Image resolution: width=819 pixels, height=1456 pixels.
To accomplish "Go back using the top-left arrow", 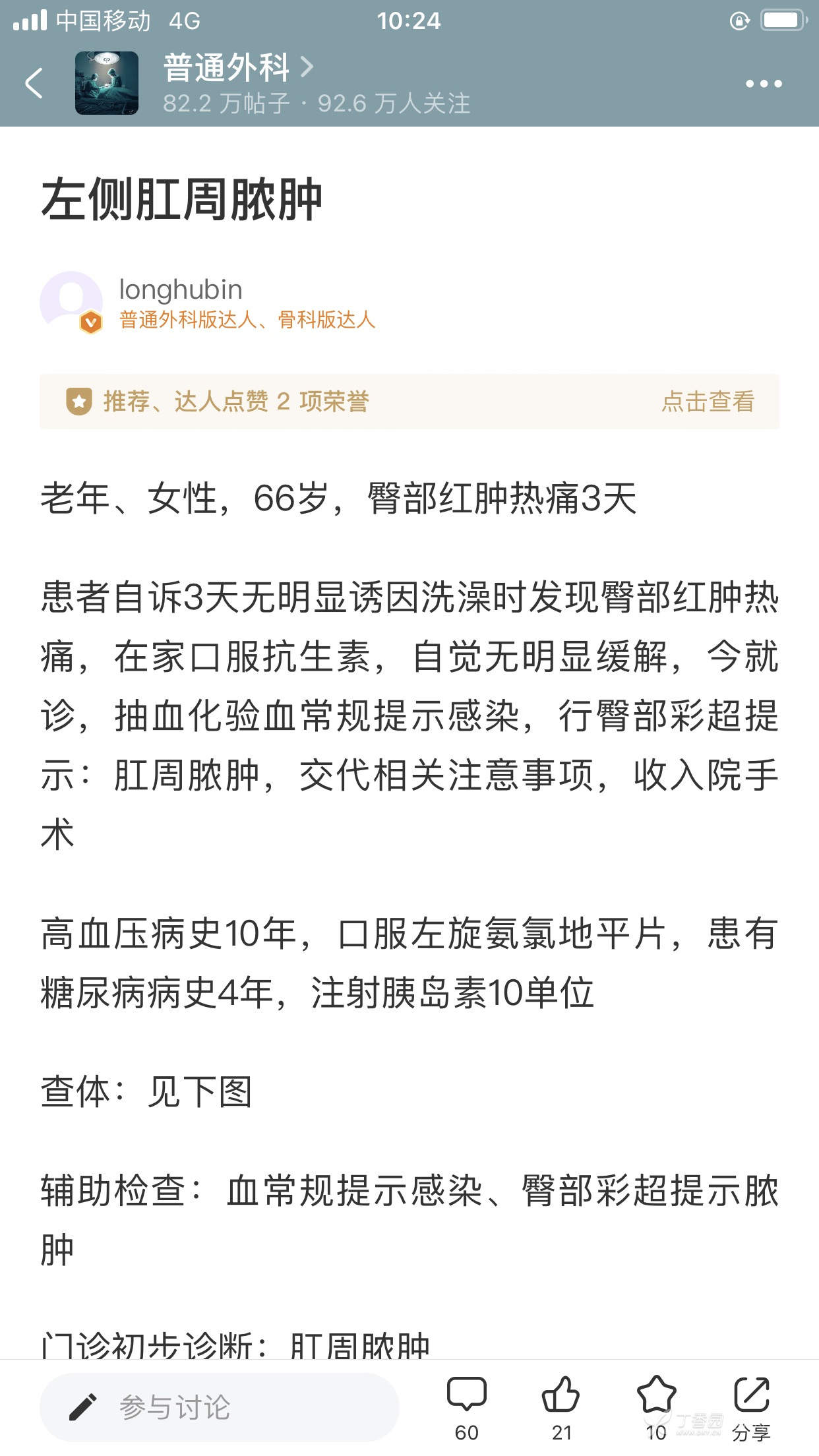I will click(34, 84).
